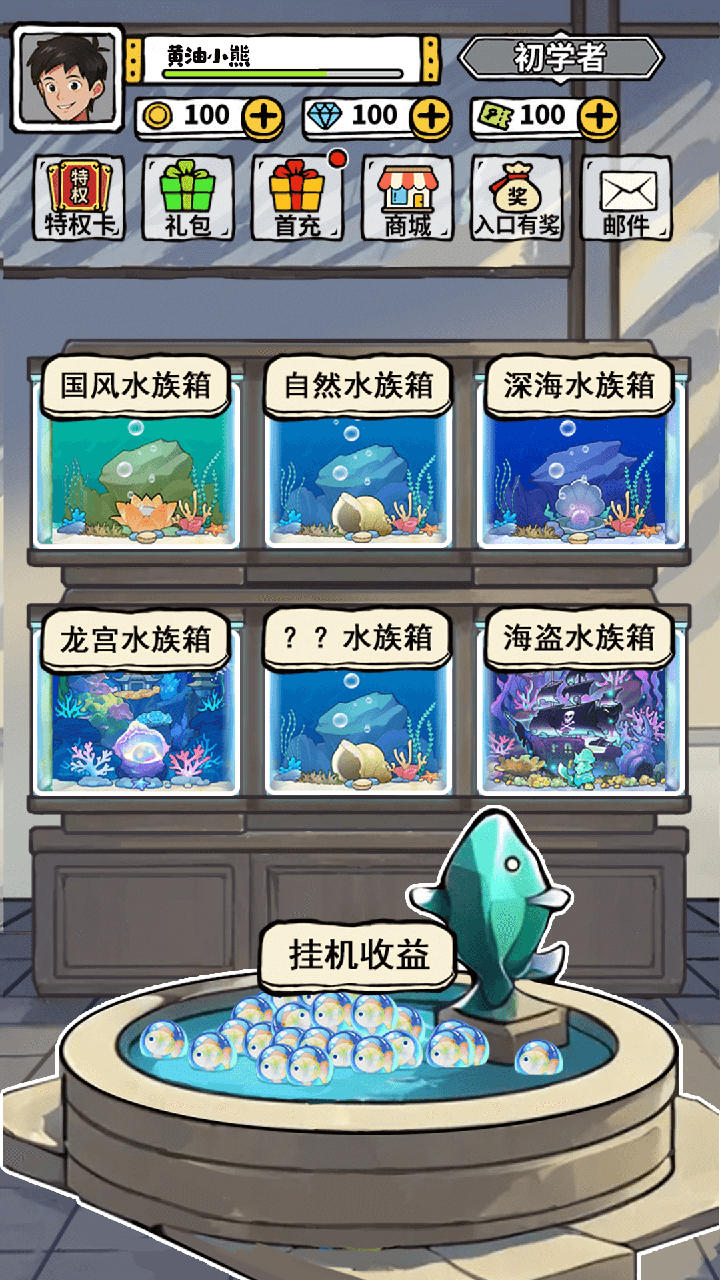This screenshot has width=720, height=1280.
Task: Tap the 初学者 rank badge
Action: pyautogui.click(x=560, y=58)
